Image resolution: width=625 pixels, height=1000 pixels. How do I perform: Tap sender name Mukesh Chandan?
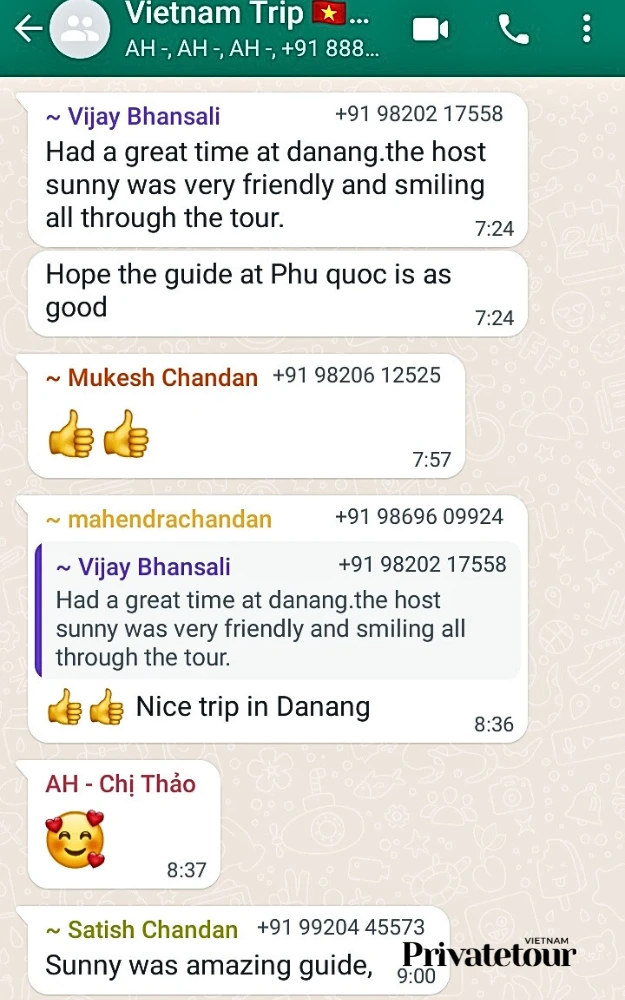click(x=162, y=378)
